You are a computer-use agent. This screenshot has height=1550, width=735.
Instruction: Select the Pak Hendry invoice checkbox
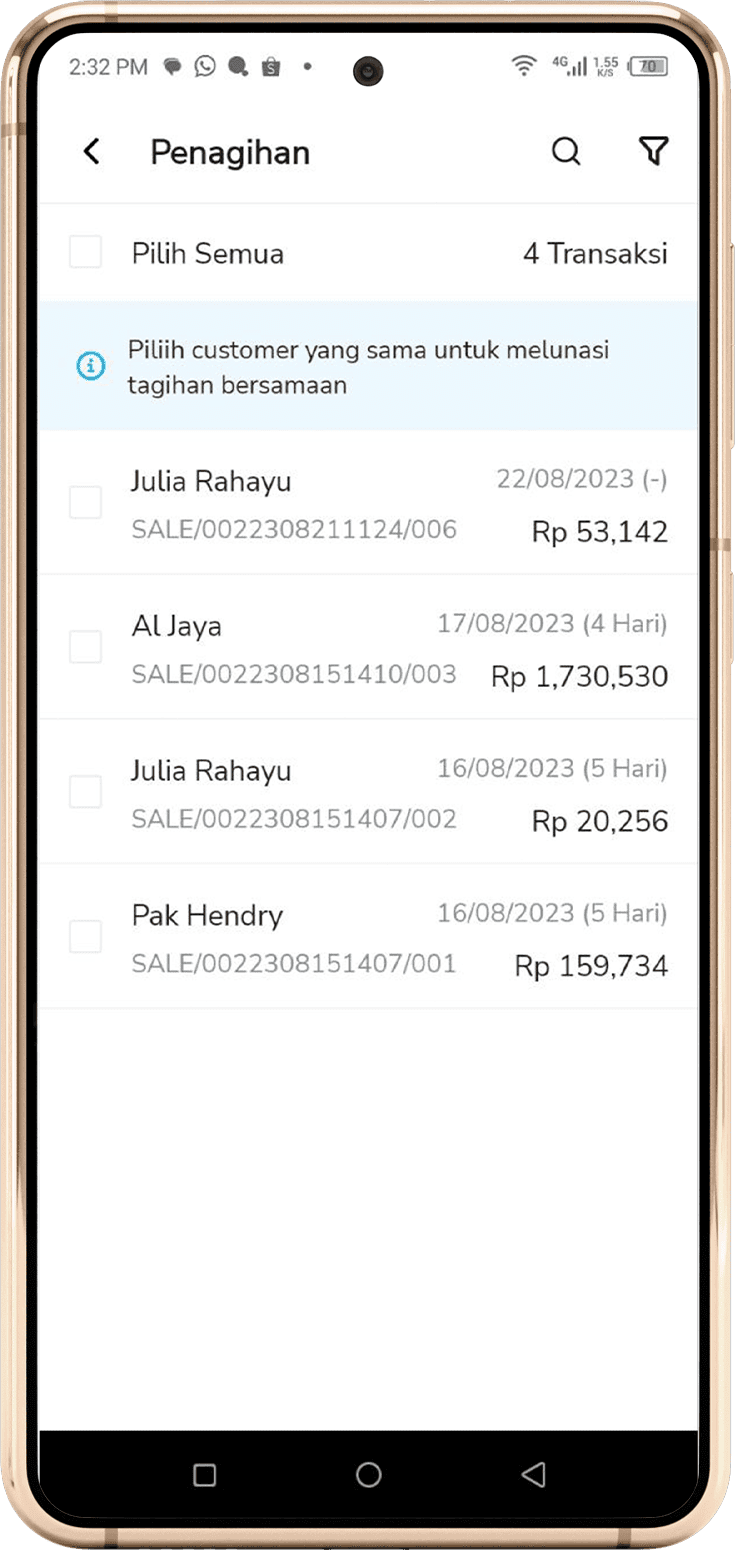85,937
